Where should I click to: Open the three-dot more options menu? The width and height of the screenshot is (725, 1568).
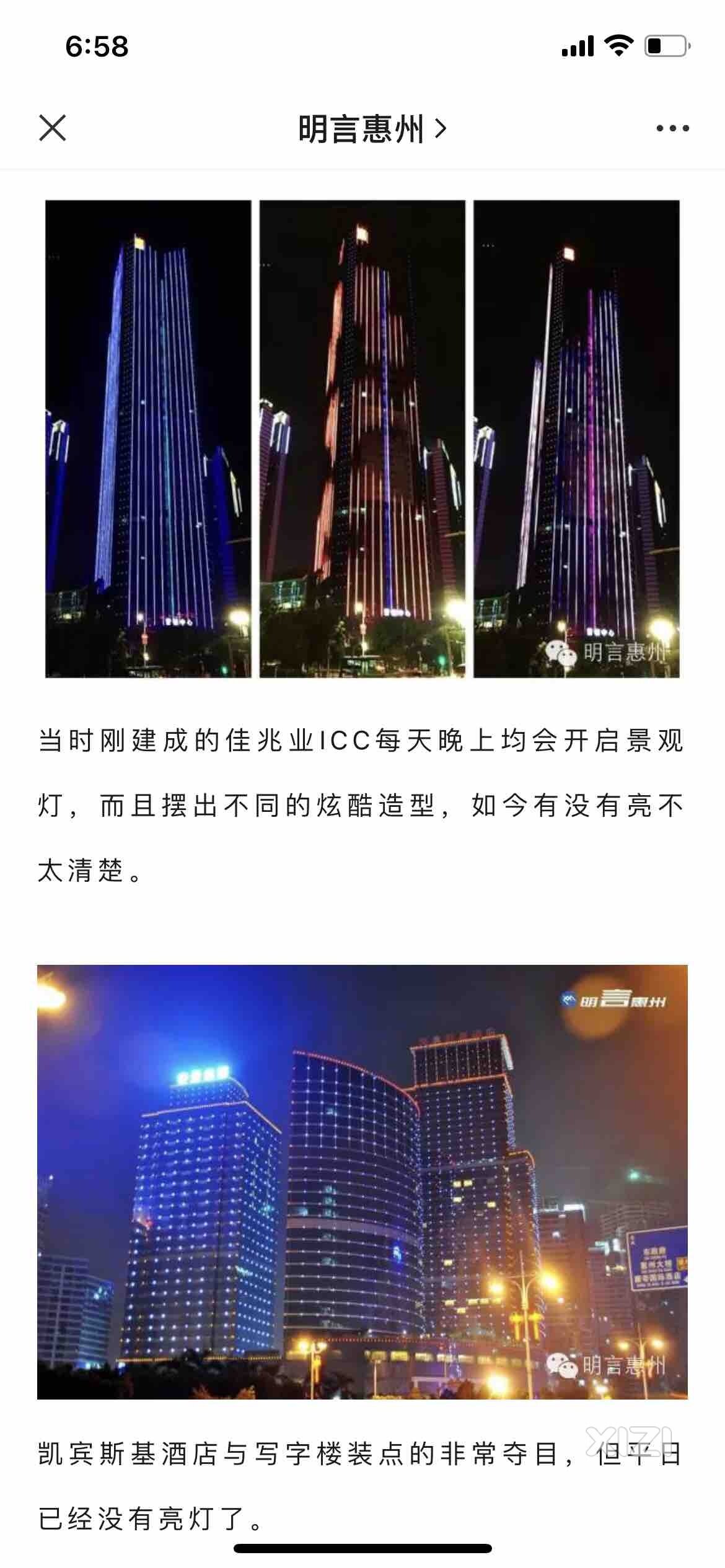point(672,129)
